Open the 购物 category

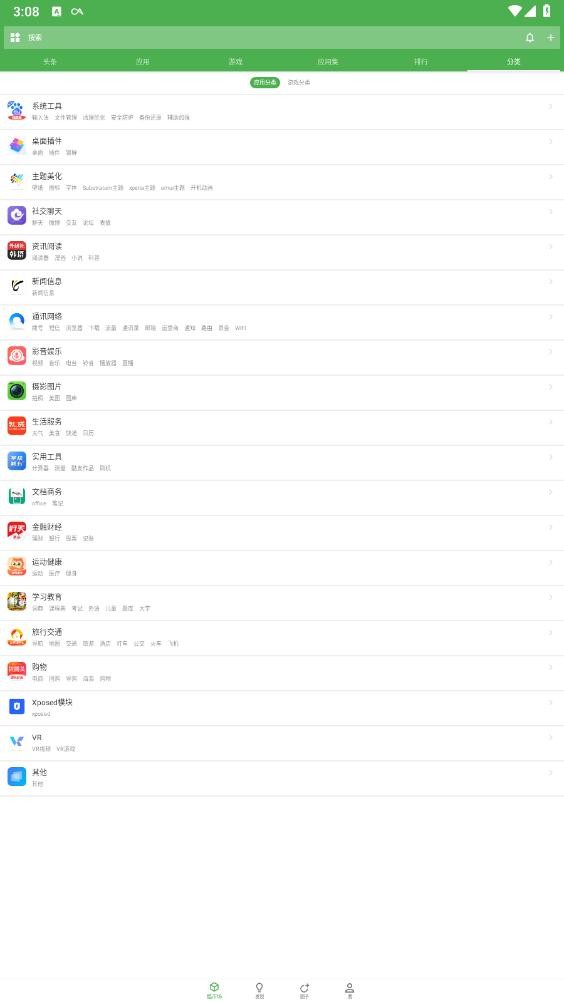[x=282, y=673]
